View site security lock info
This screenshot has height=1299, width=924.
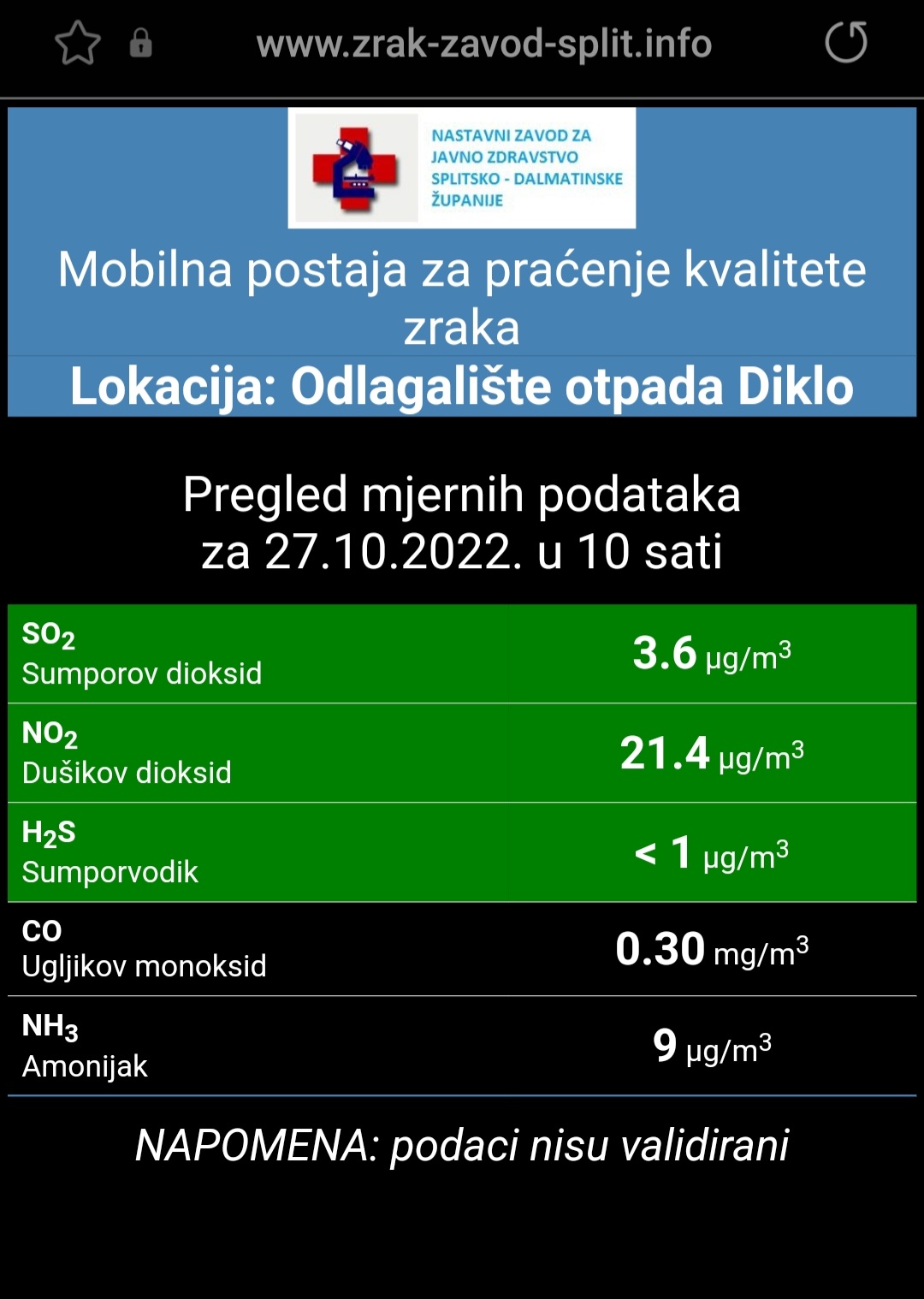click(x=141, y=44)
